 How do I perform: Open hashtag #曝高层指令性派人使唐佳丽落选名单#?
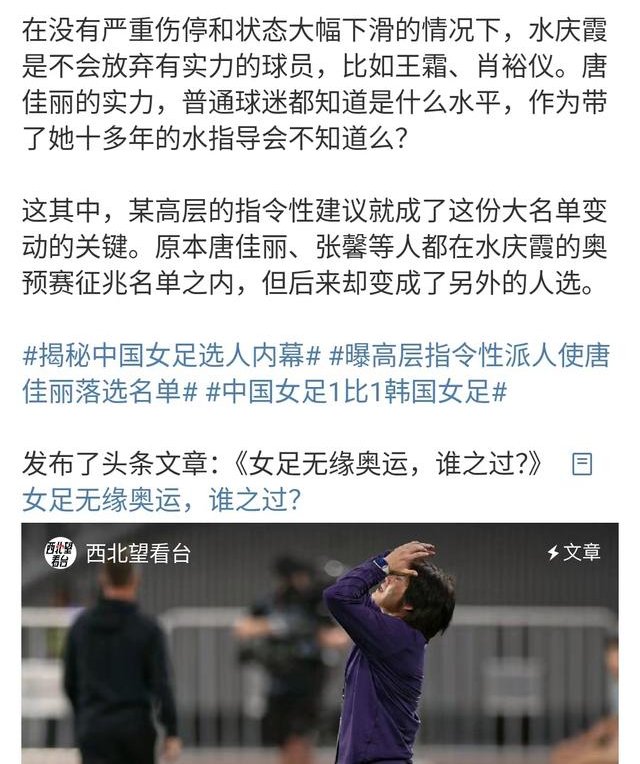(470, 356)
